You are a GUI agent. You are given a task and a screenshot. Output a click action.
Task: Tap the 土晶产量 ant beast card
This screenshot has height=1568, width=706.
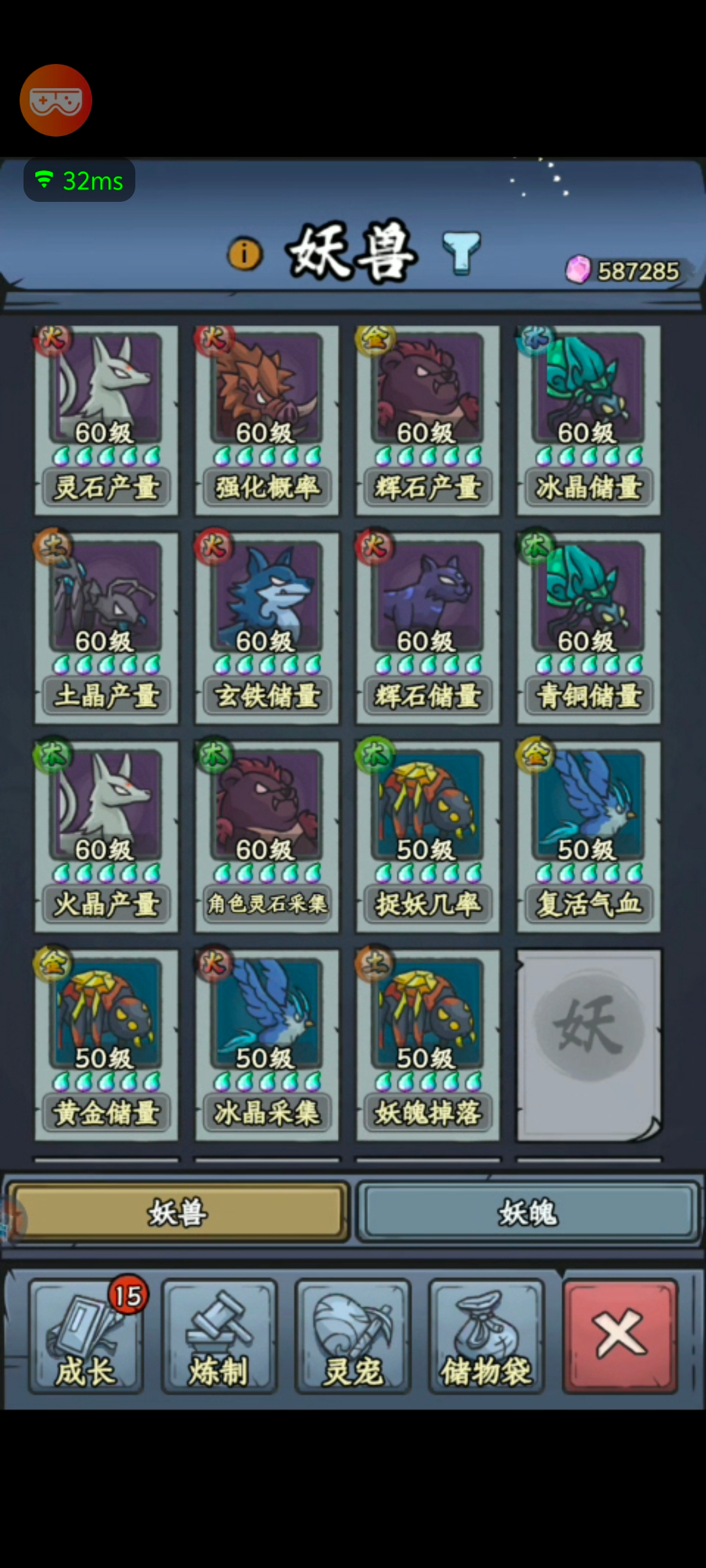(x=107, y=628)
